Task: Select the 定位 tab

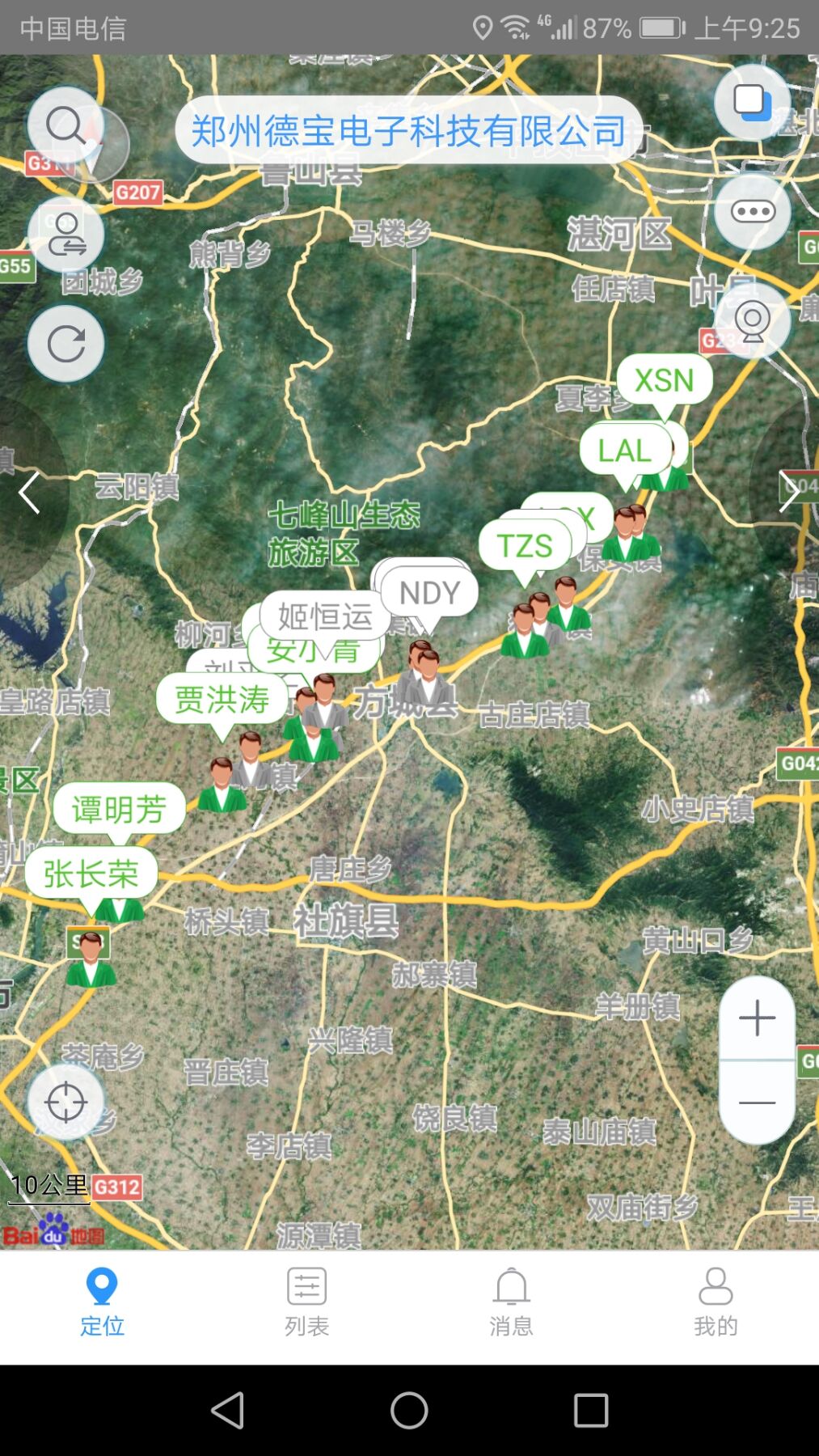Action: pos(102,1302)
